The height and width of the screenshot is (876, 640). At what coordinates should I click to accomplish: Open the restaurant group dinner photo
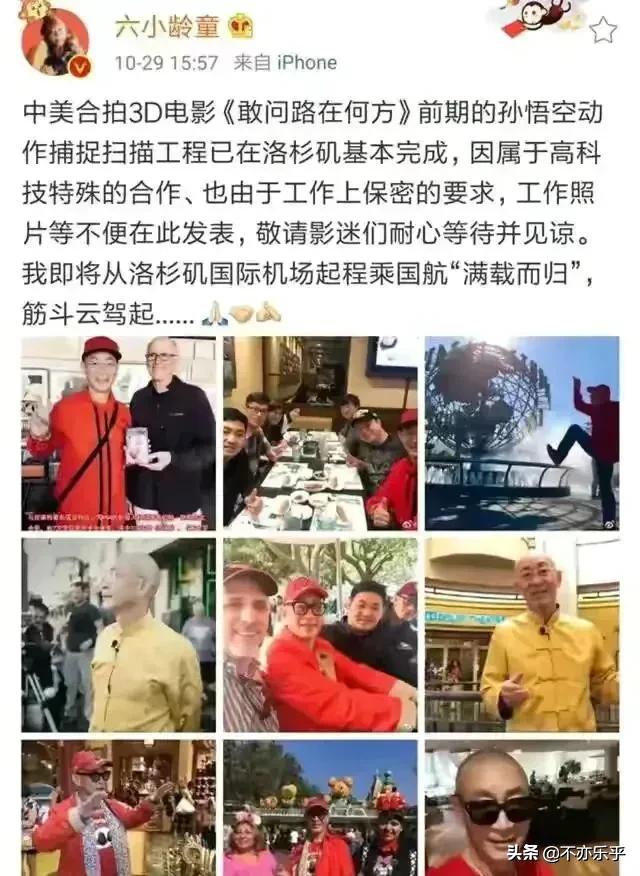pos(320,433)
